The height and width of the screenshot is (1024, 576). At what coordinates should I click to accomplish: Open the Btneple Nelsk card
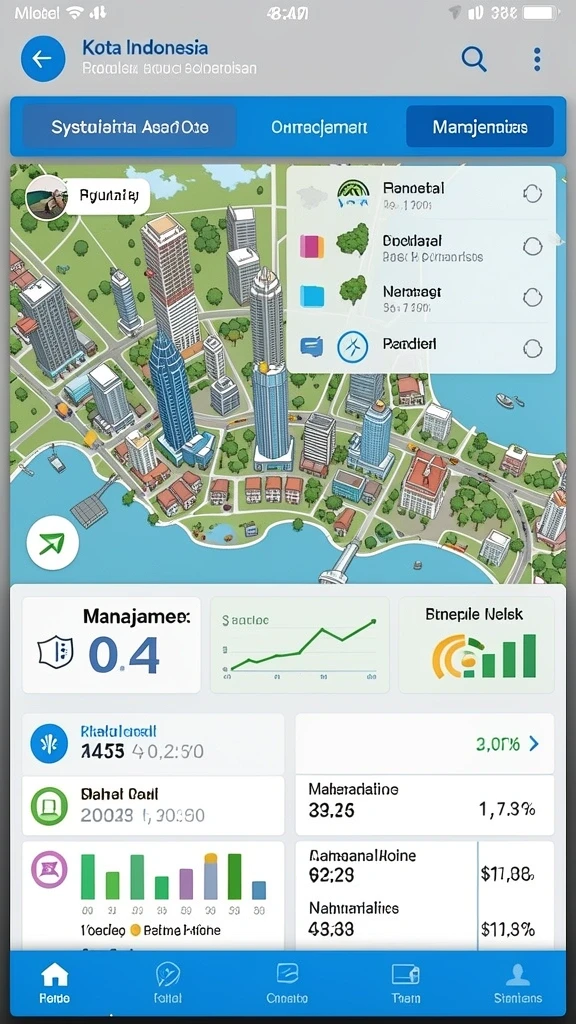point(476,645)
